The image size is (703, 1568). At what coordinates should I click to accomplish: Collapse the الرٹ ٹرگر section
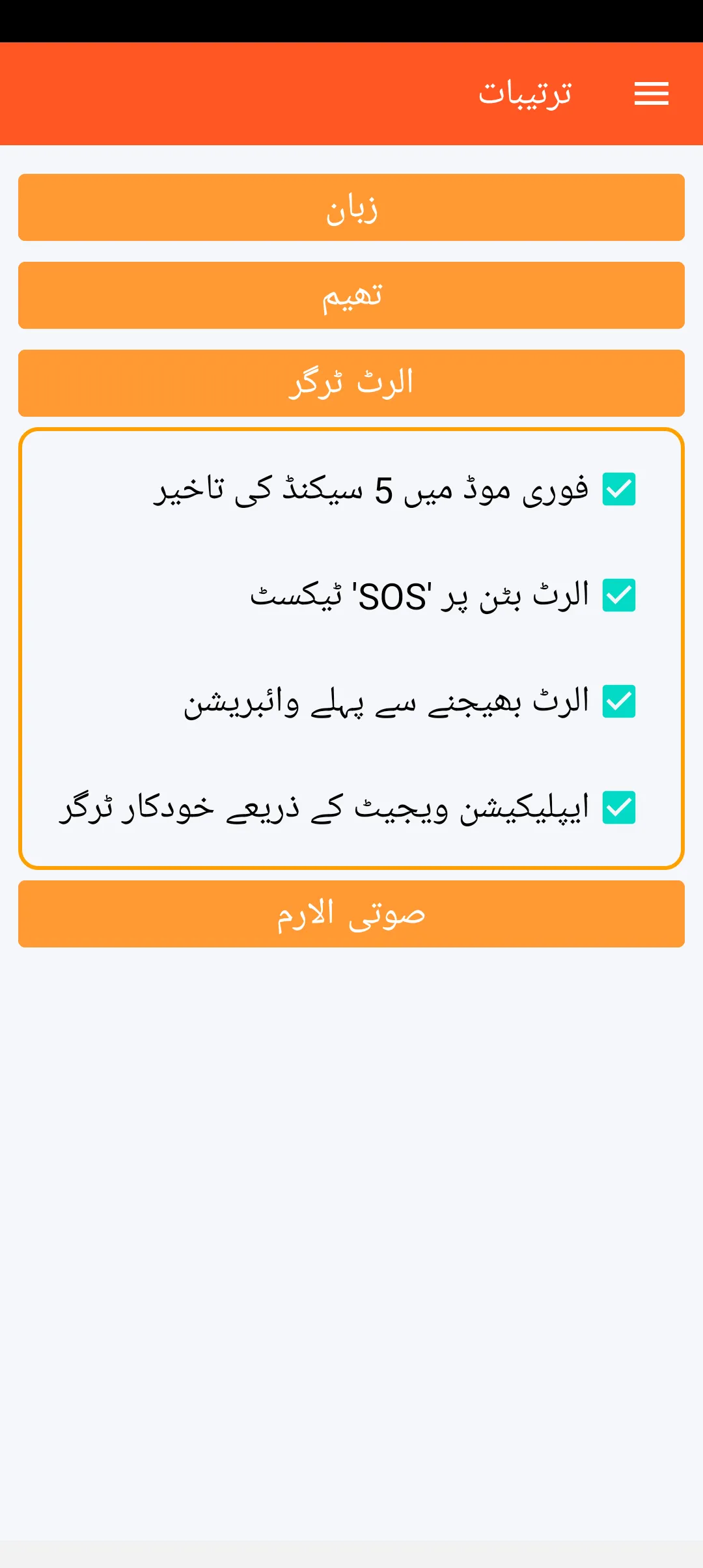(x=351, y=384)
